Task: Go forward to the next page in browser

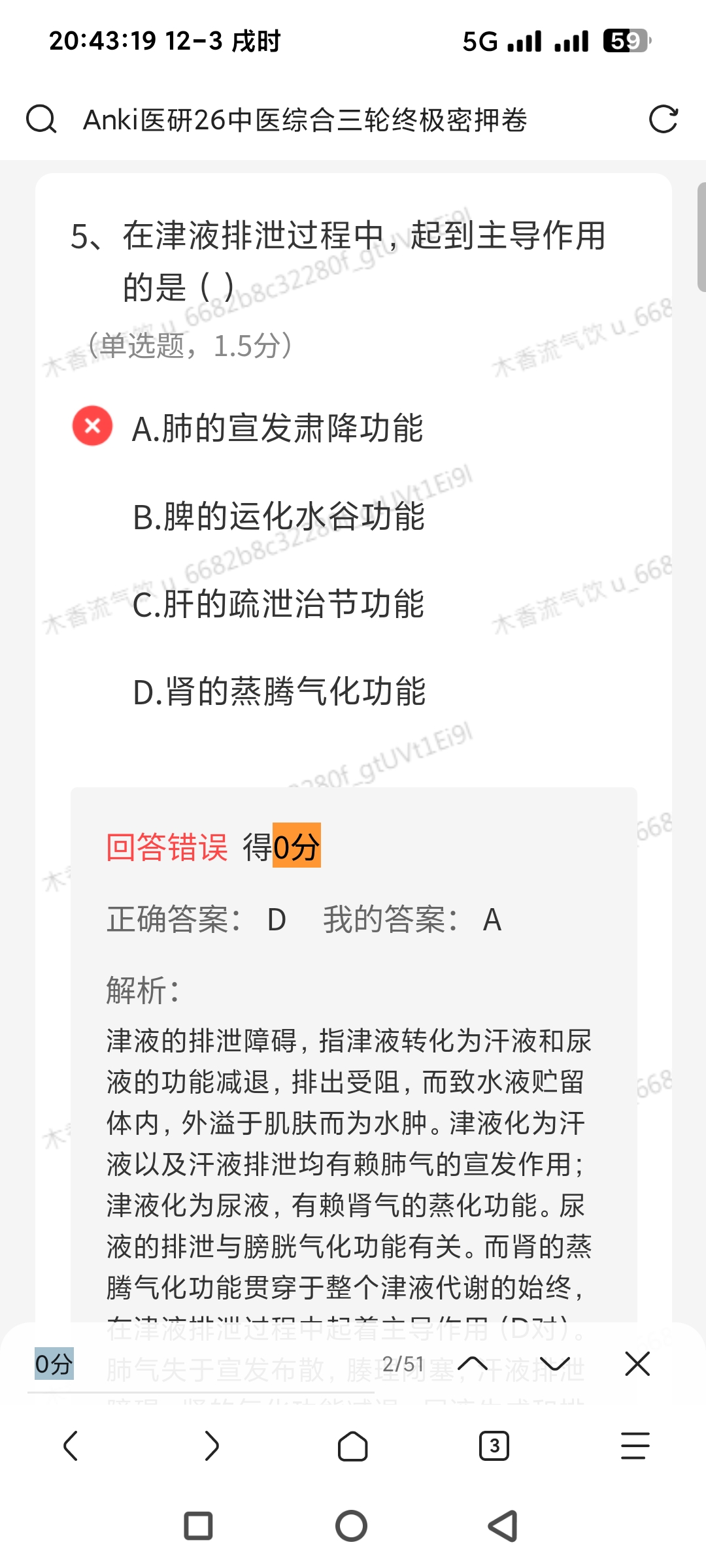Action: [x=212, y=1446]
